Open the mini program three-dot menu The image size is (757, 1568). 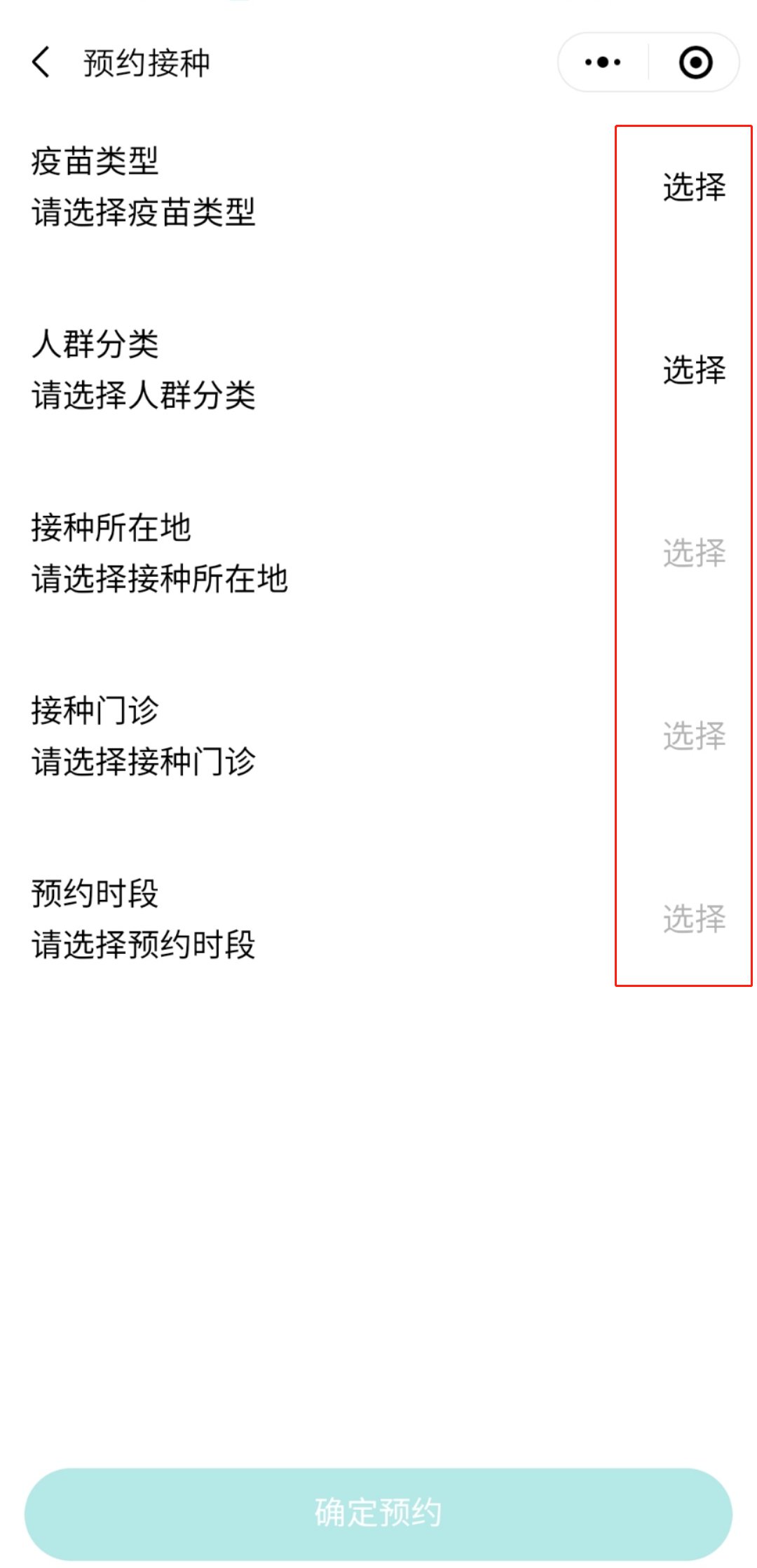(603, 62)
